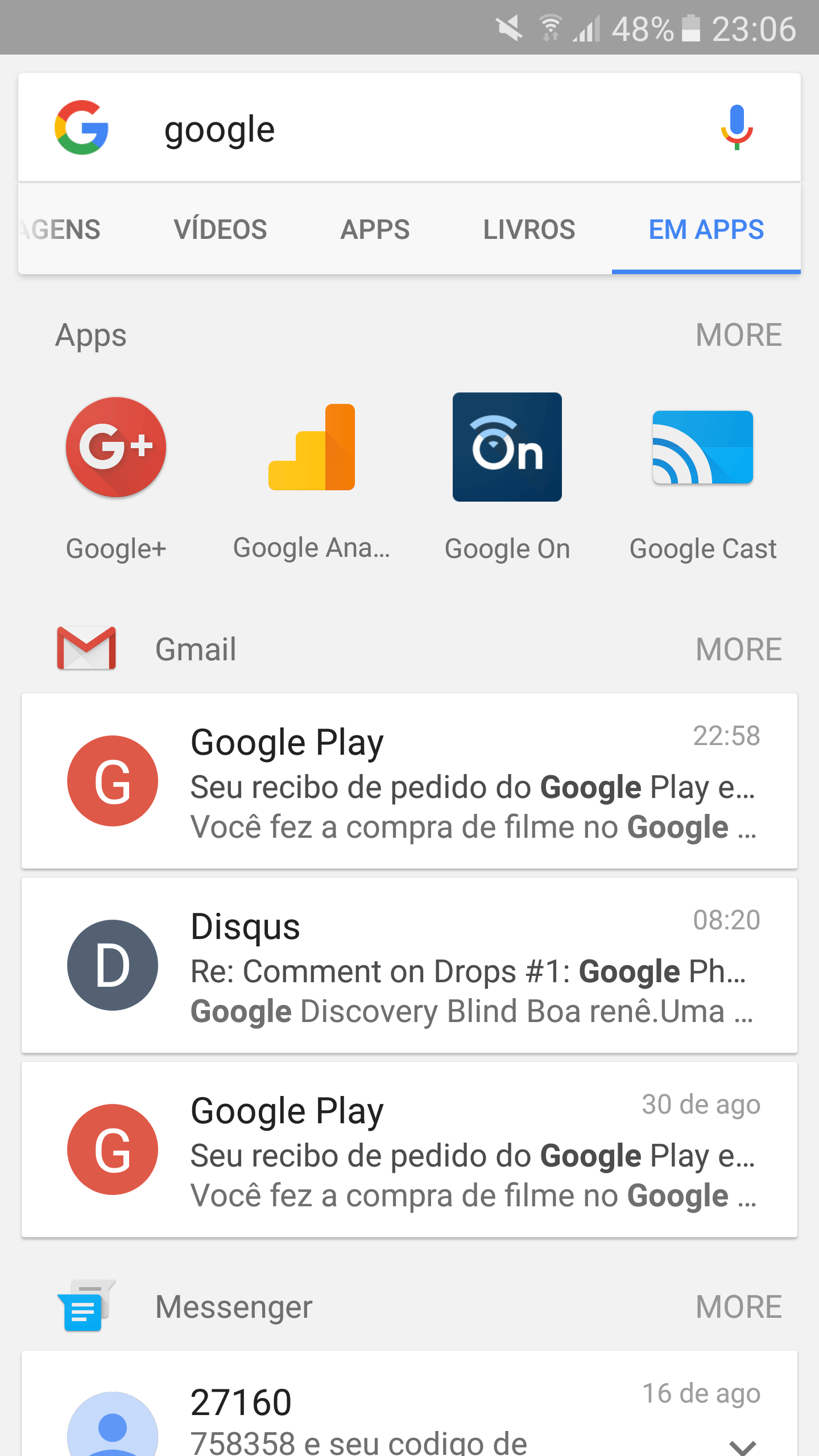The width and height of the screenshot is (819, 1456).
Task: Show MORE apps results
Action: 739,335
